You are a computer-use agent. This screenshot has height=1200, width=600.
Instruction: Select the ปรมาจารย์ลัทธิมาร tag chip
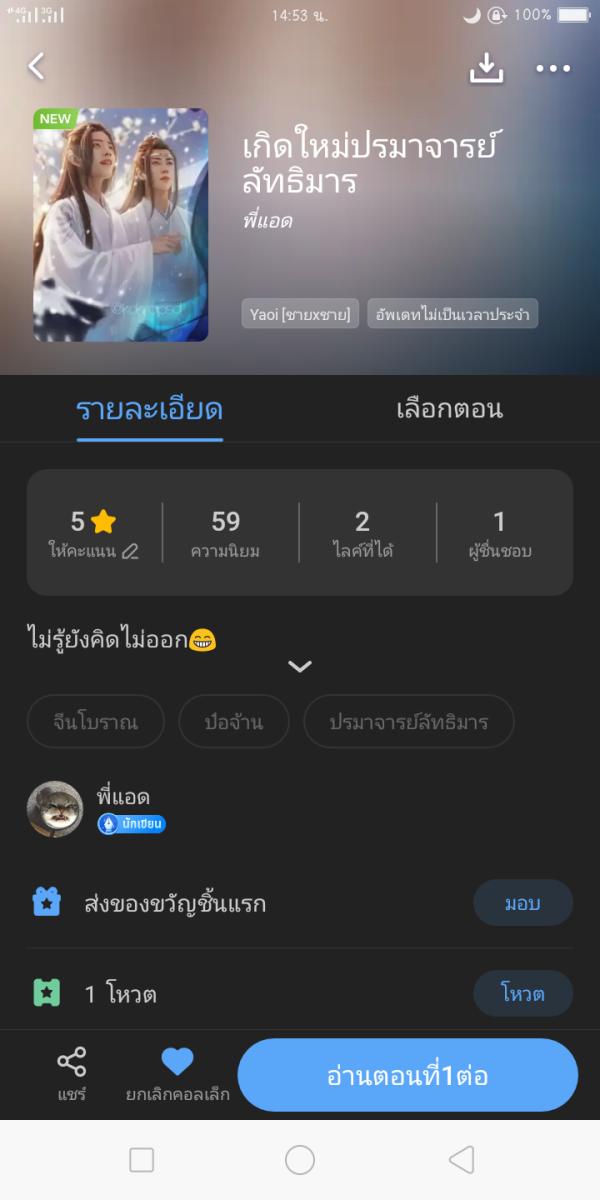click(409, 721)
